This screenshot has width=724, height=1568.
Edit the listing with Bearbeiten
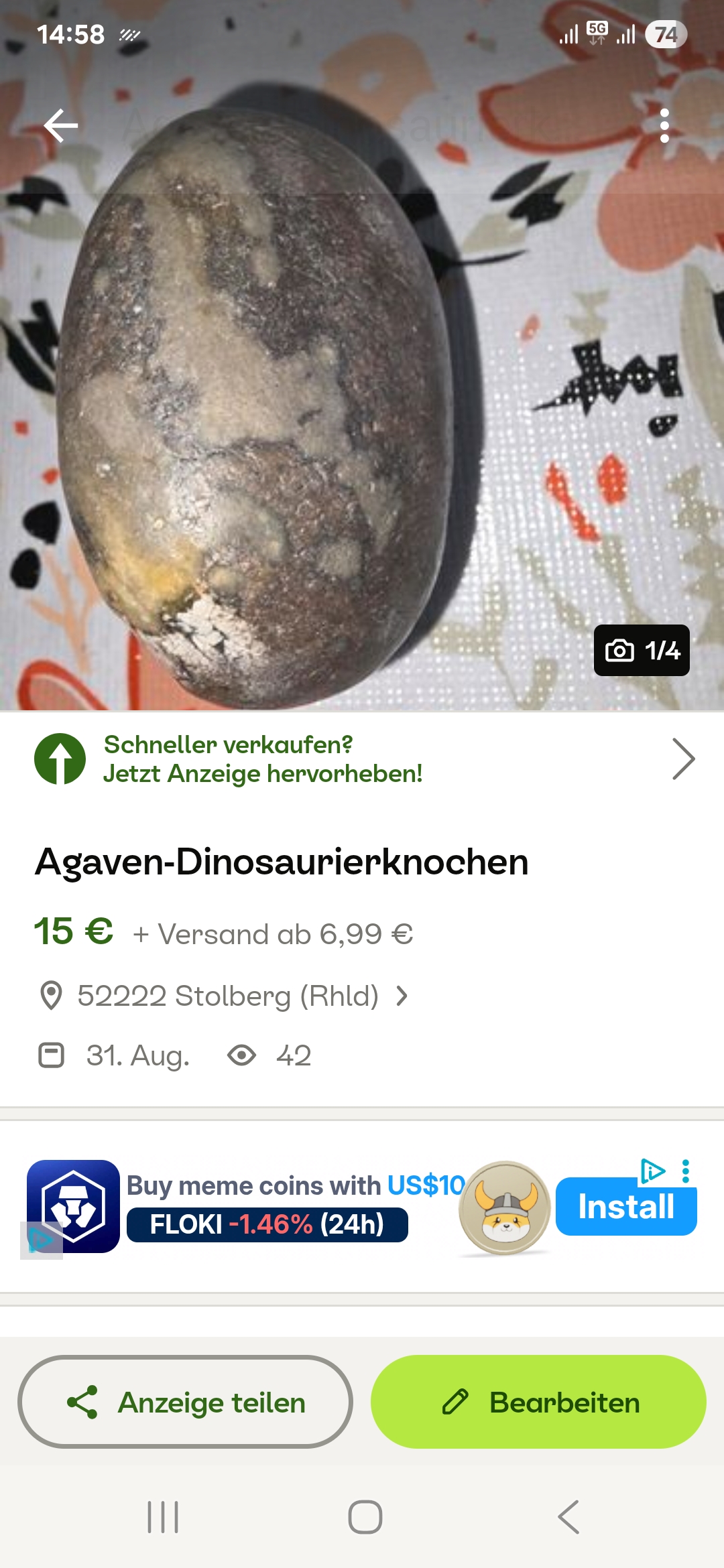(538, 1402)
